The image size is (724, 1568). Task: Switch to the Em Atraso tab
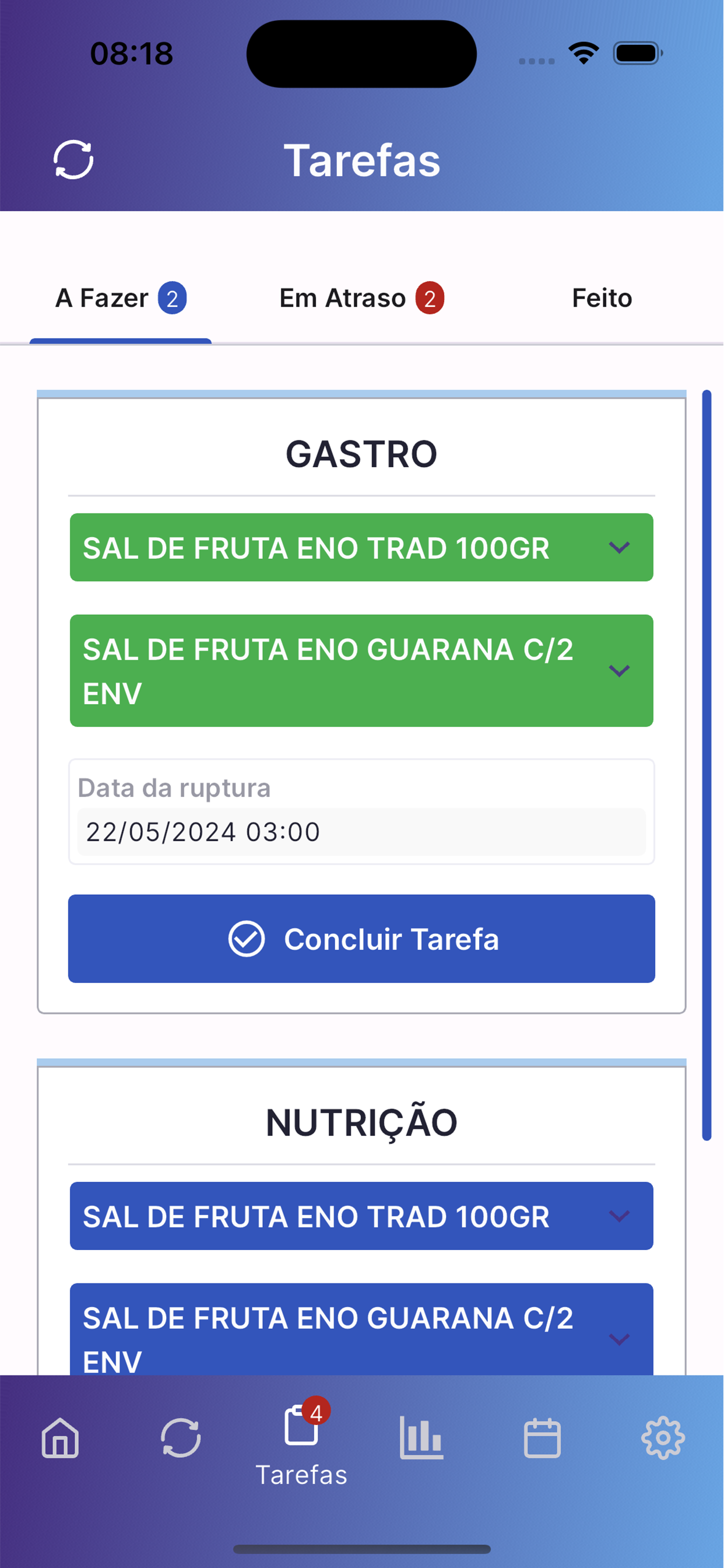[361, 298]
